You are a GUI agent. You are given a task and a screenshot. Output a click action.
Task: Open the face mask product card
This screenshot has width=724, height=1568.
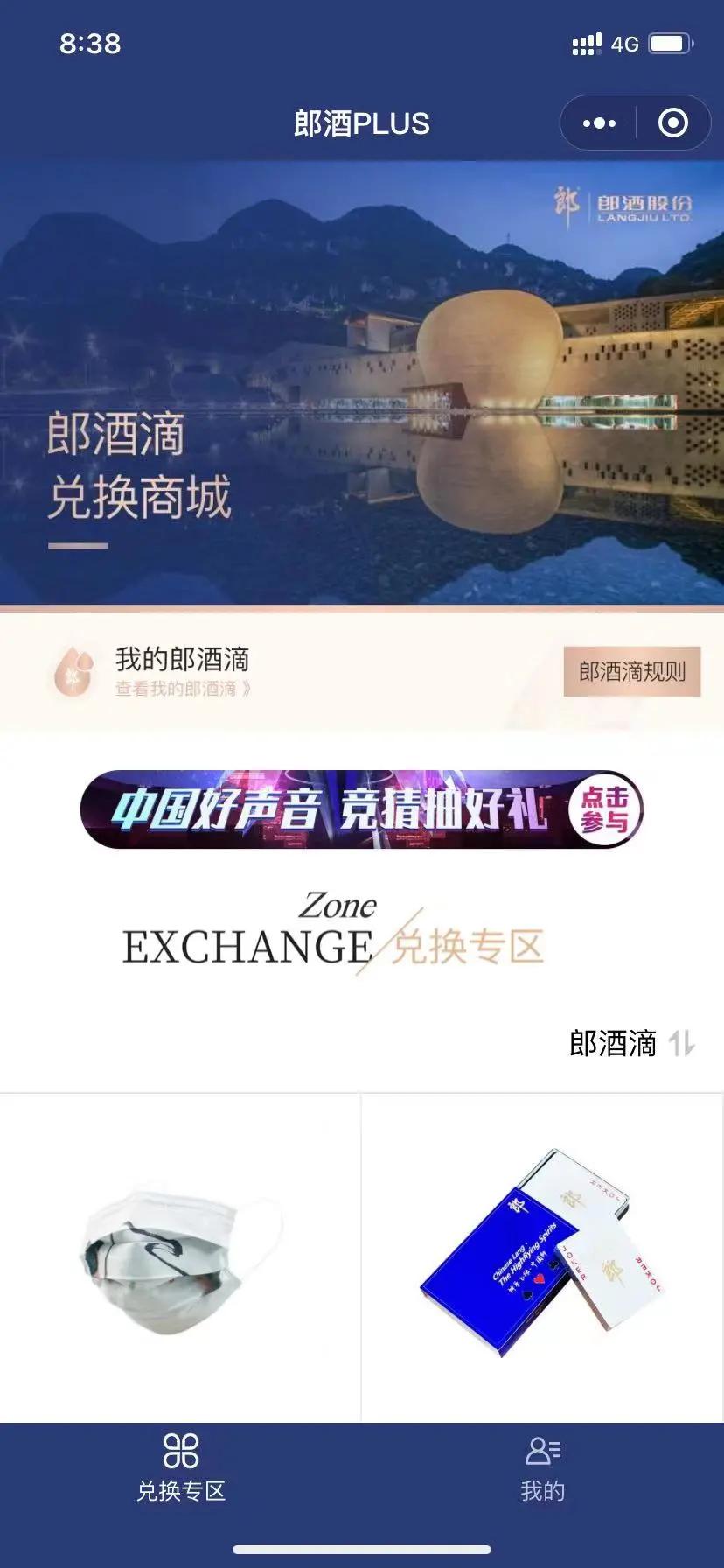180,1256
